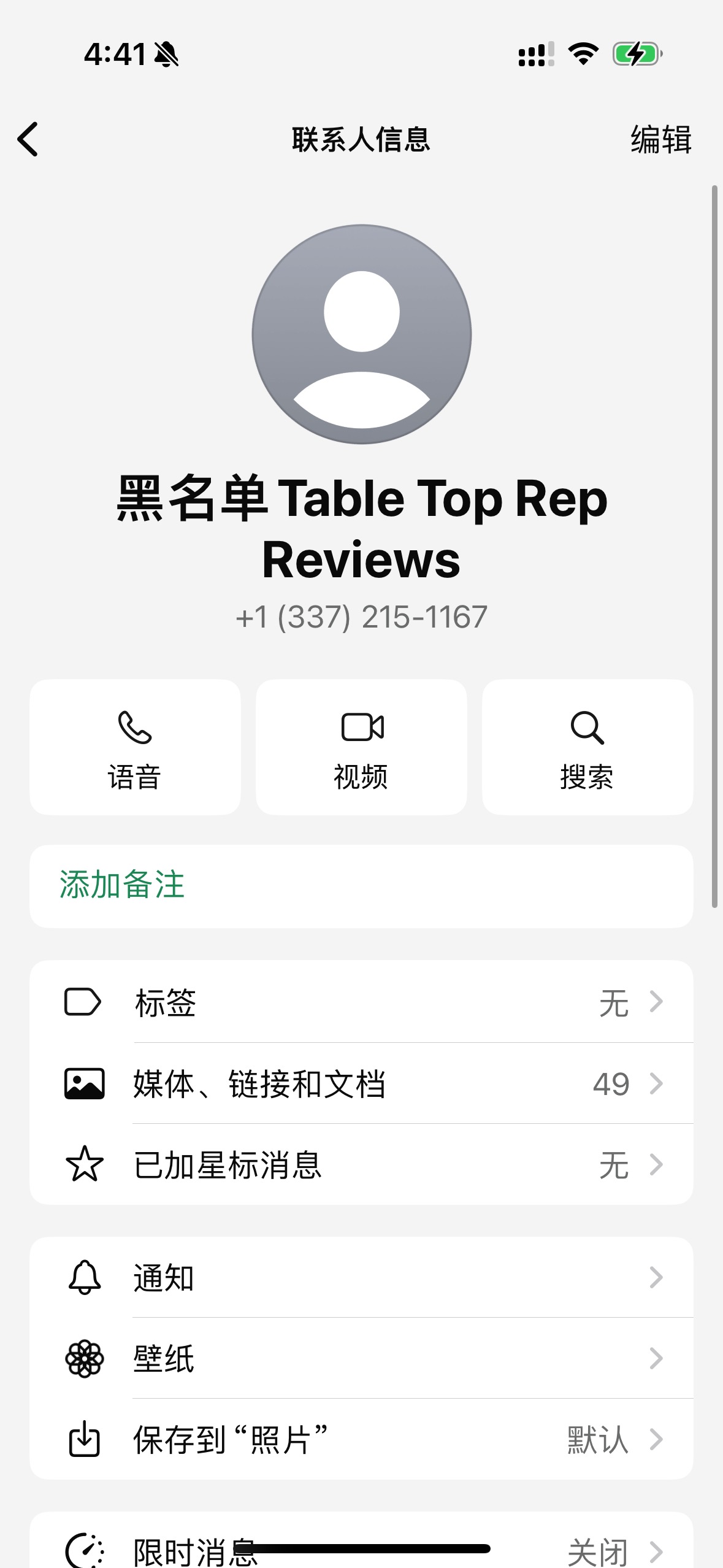Start a voice call with 语音
Image resolution: width=723 pixels, height=1568 pixels.
(x=135, y=747)
